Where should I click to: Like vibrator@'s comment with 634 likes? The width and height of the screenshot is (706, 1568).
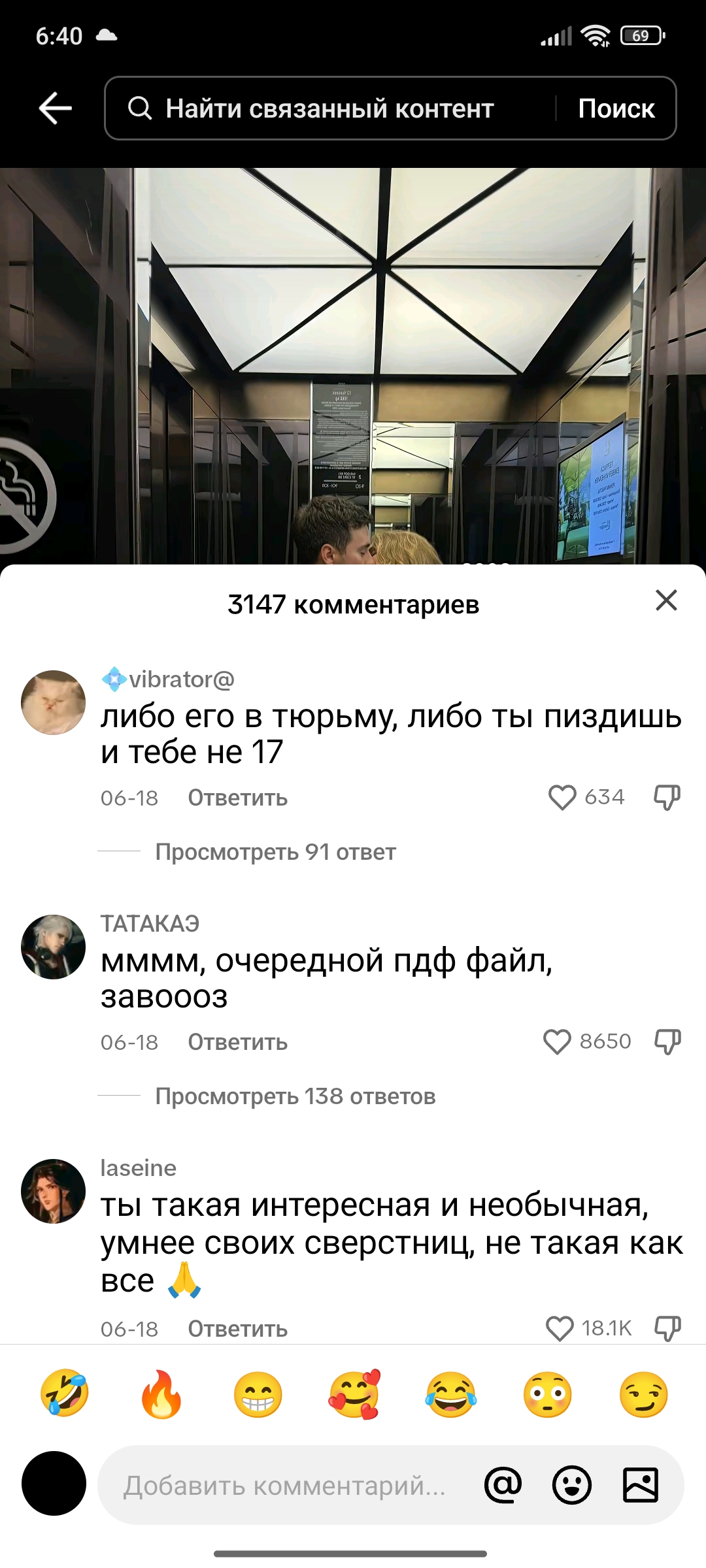pos(562,798)
